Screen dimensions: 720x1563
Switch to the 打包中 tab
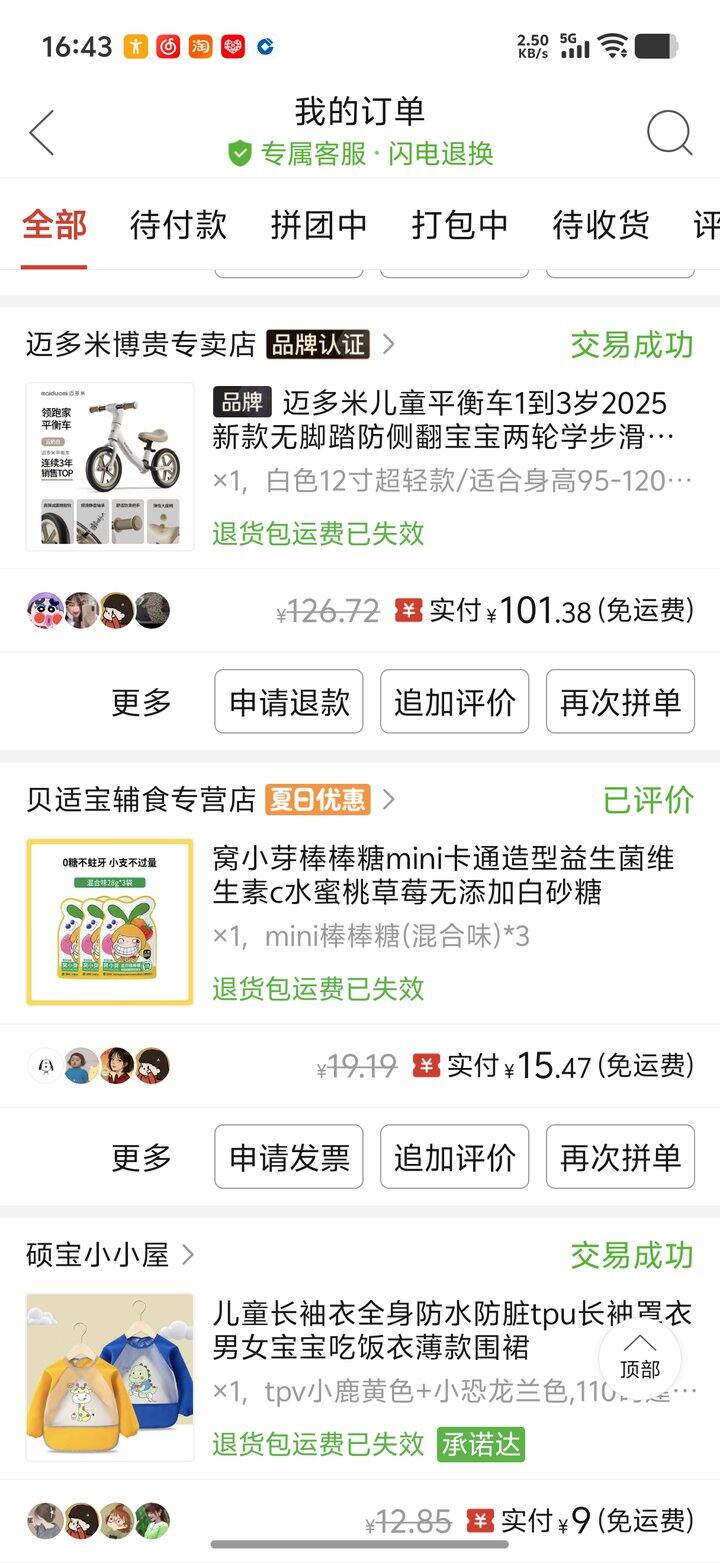coord(460,225)
